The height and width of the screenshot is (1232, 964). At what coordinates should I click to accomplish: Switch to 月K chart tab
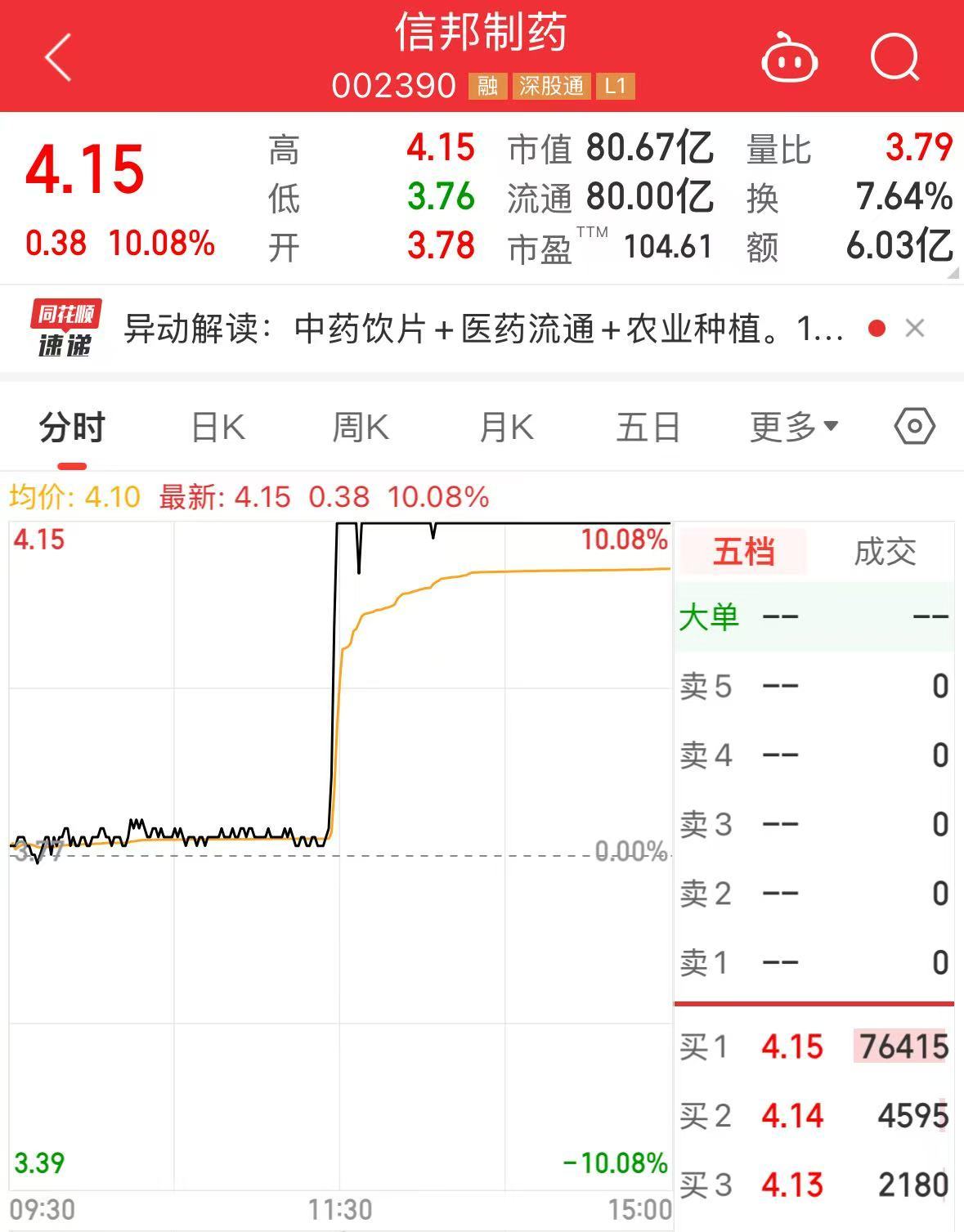(x=506, y=428)
